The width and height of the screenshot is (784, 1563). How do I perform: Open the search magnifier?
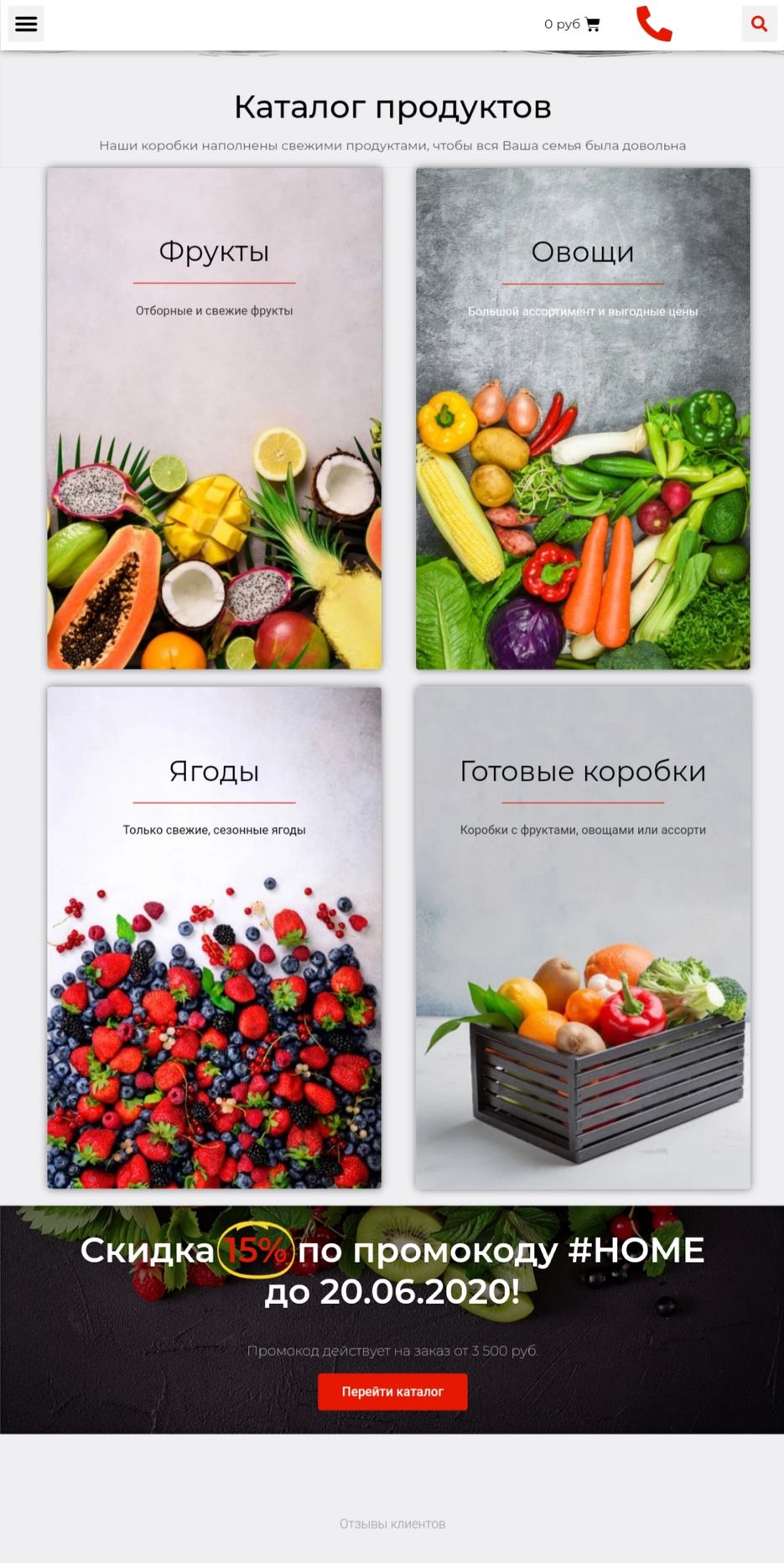(759, 23)
